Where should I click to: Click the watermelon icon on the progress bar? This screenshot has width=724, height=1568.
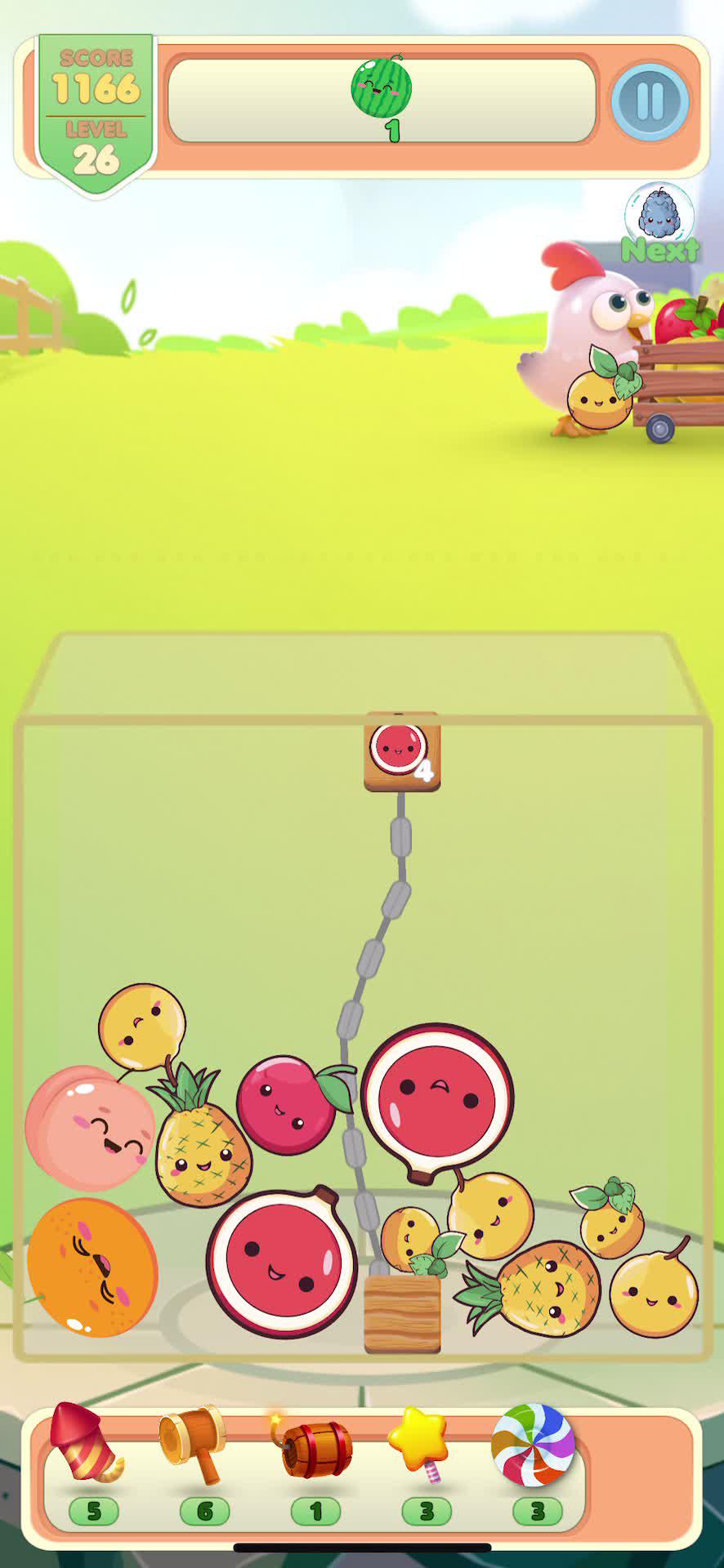(x=382, y=86)
